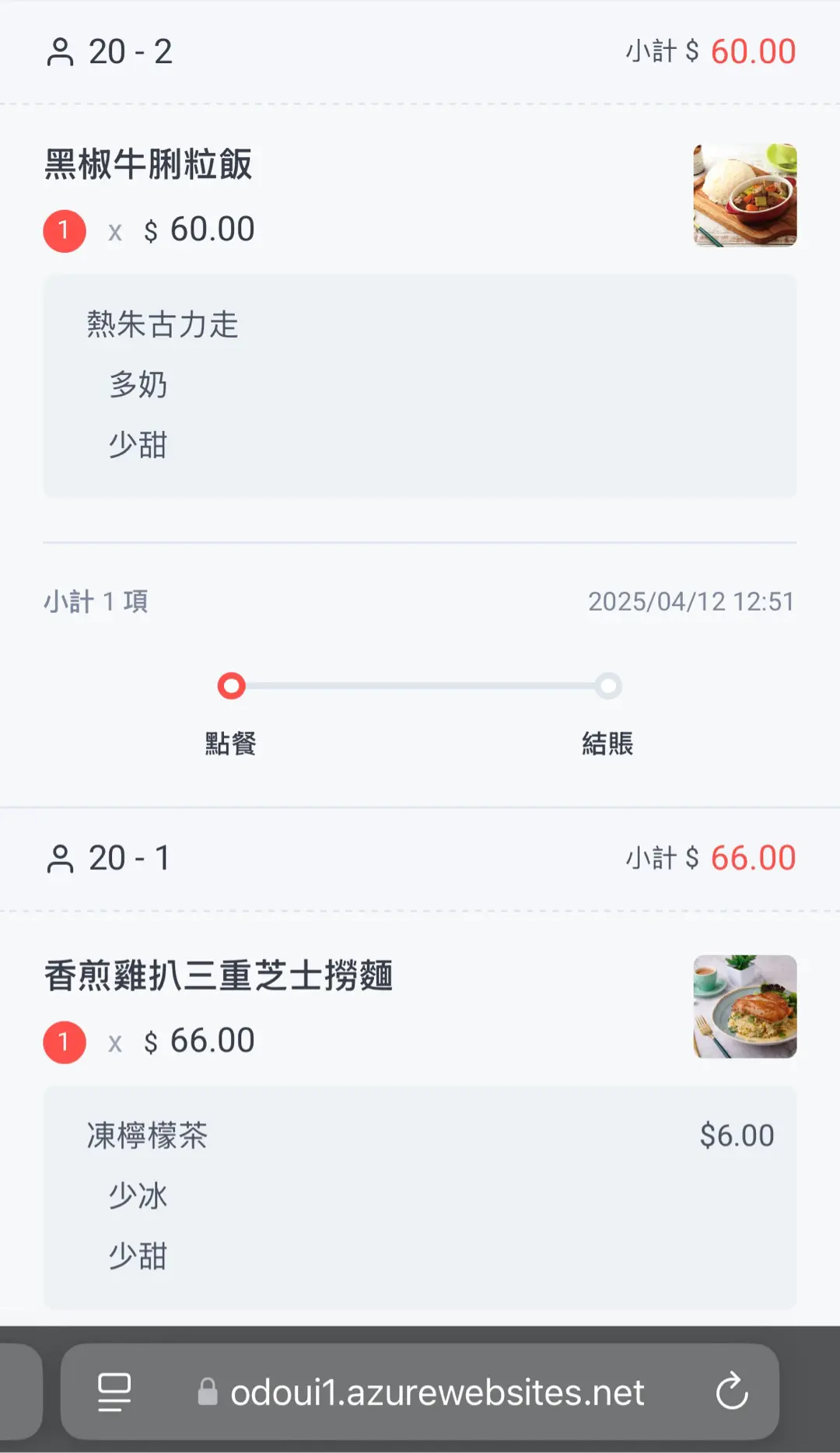Open the 黑椒牛腩粒飯 dish photo
The image size is (840, 1453).
tap(744, 195)
